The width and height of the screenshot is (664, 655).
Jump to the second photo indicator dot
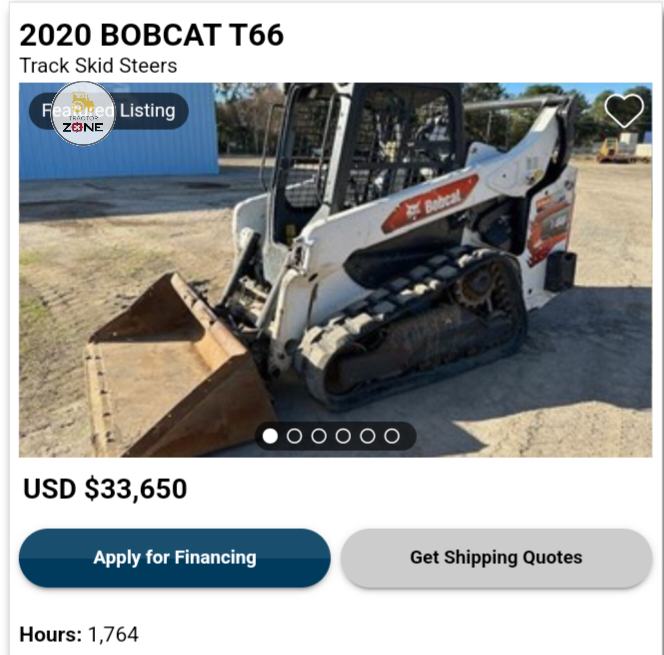[294, 436]
